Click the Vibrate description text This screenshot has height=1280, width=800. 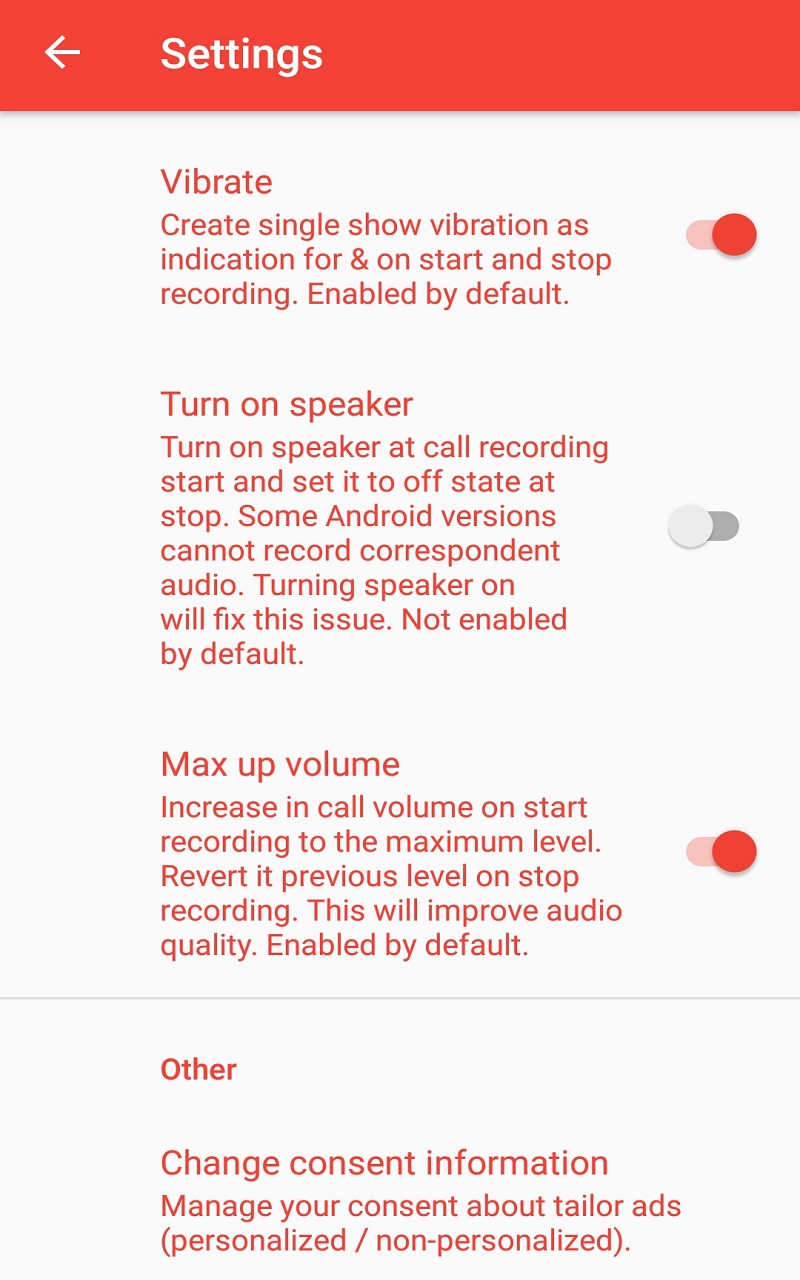[386, 259]
